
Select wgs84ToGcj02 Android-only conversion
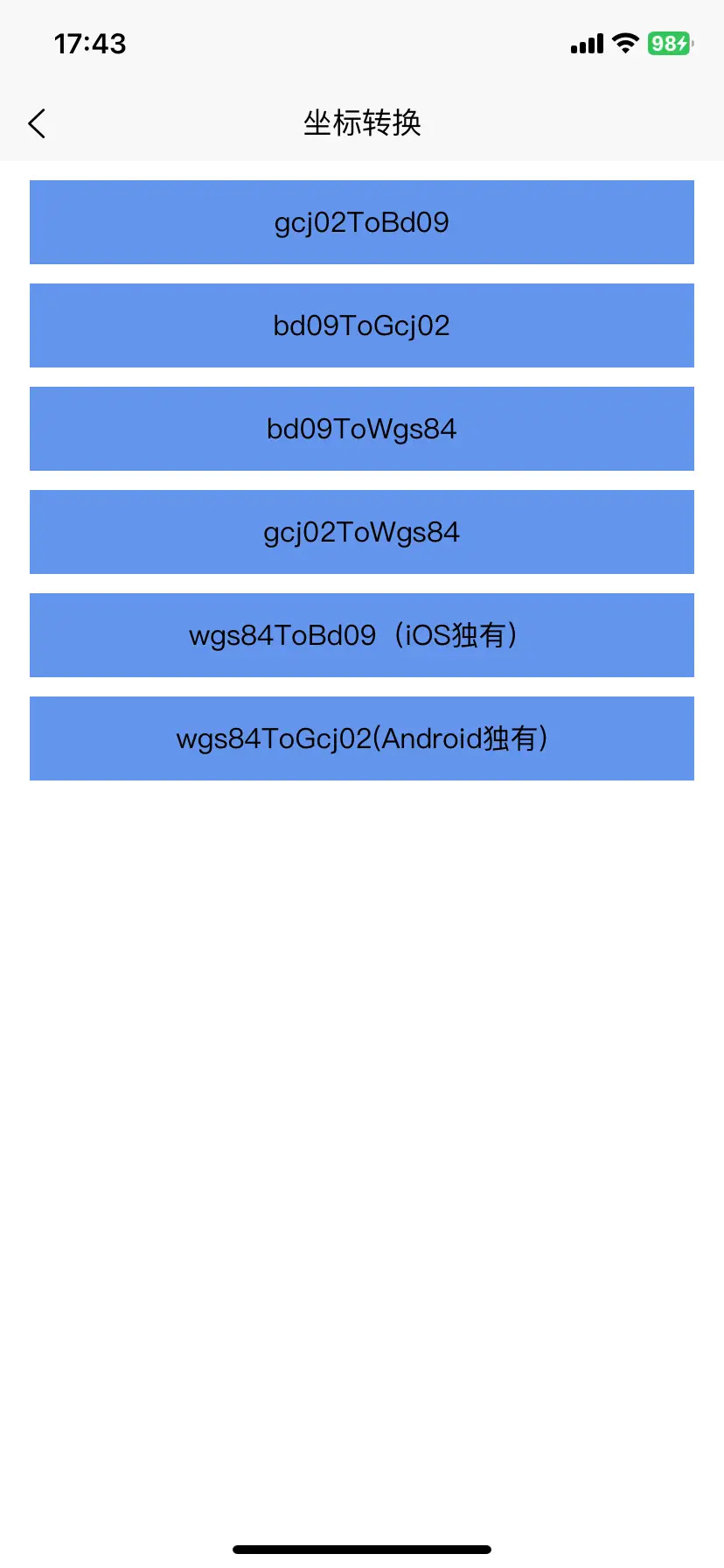[x=362, y=738]
